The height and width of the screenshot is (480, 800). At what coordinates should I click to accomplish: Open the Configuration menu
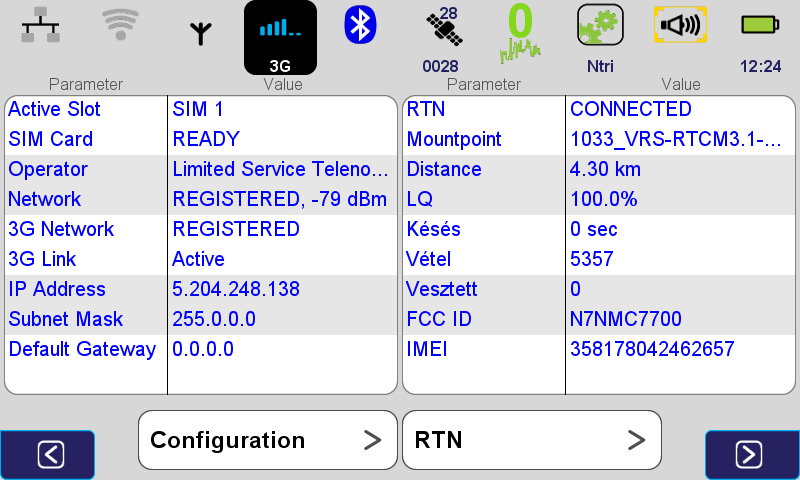click(x=267, y=440)
